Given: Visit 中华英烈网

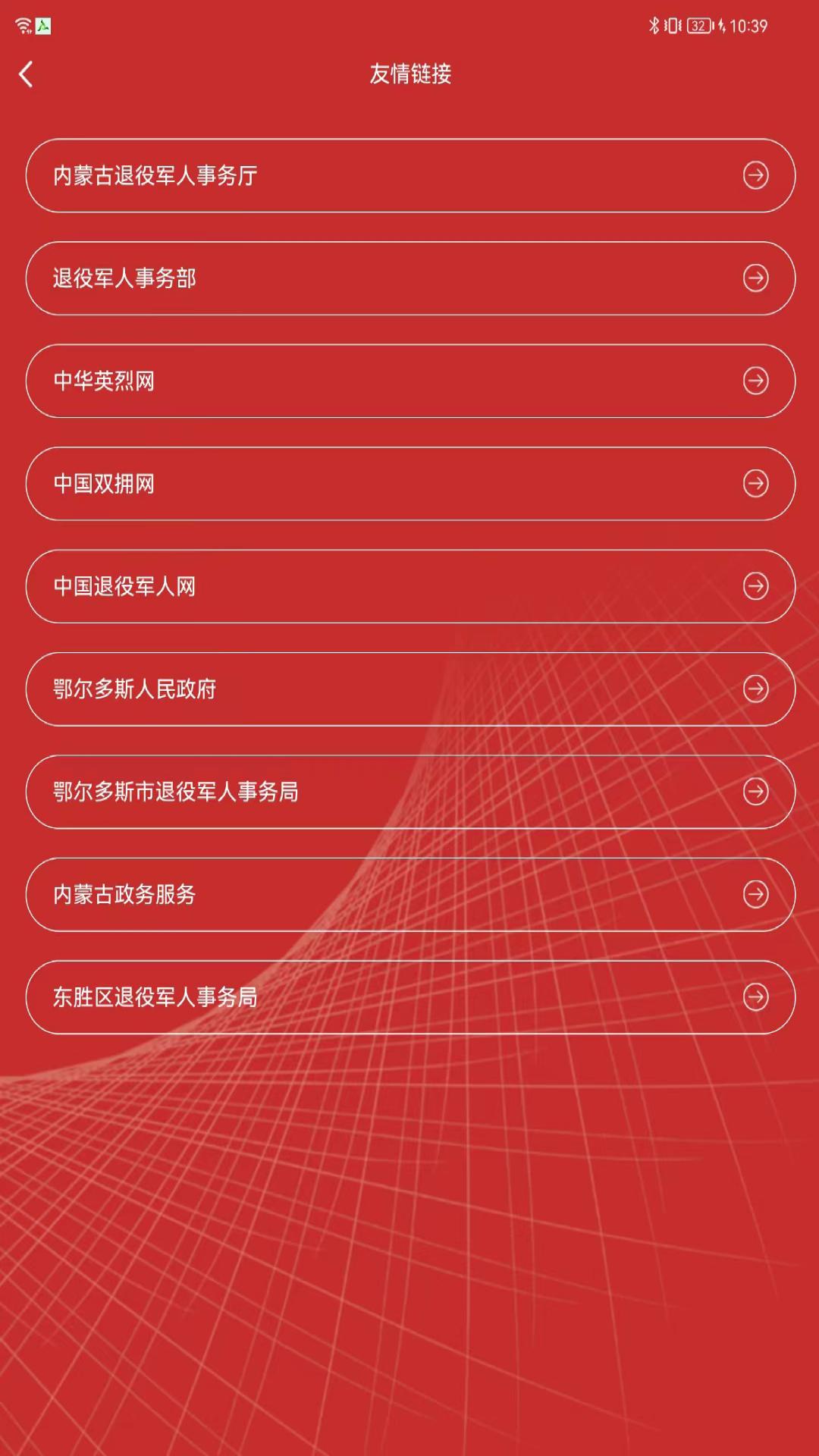Looking at the screenshot, I should pyautogui.click(x=409, y=381).
